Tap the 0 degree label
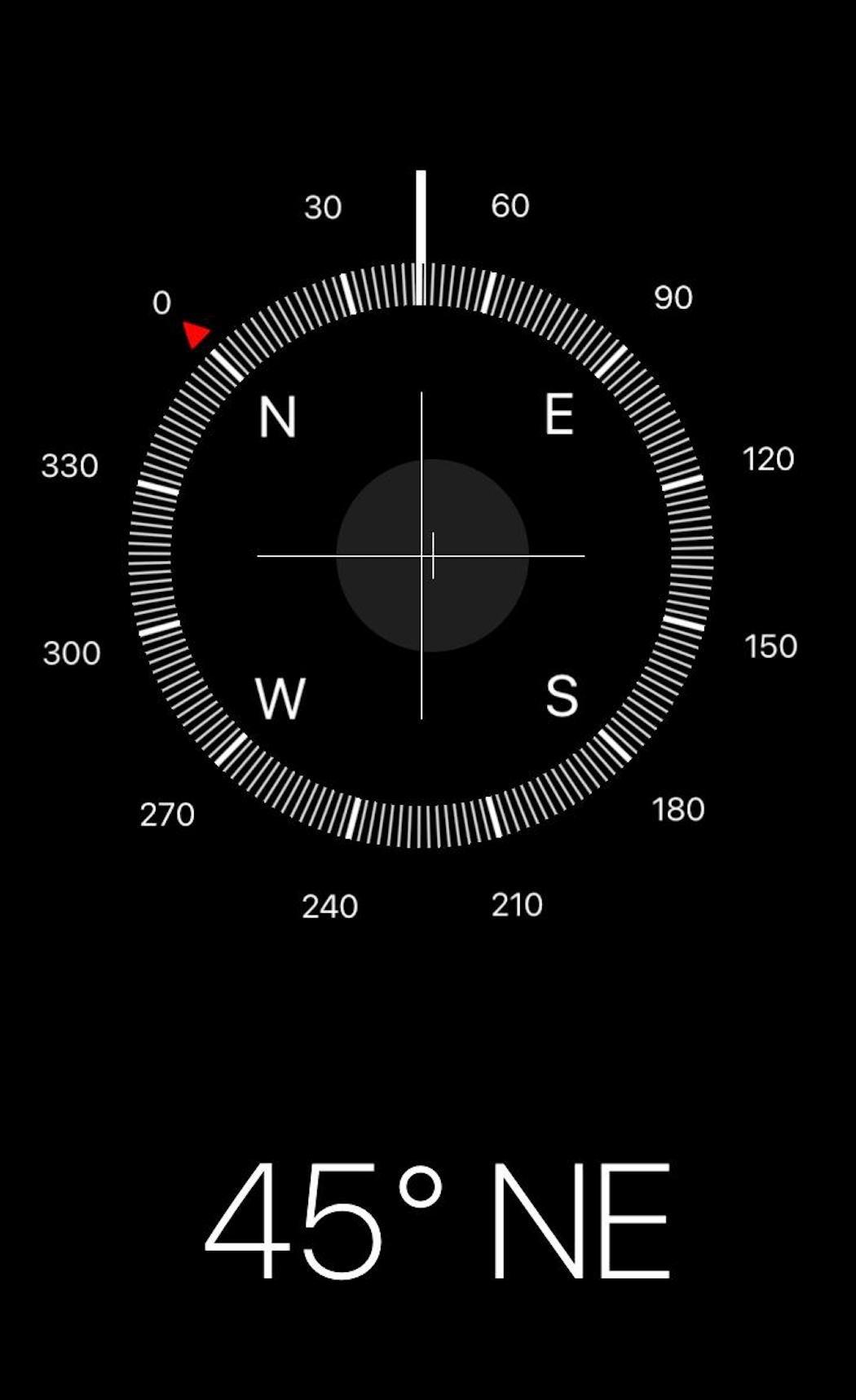856x1400 pixels. [x=161, y=303]
